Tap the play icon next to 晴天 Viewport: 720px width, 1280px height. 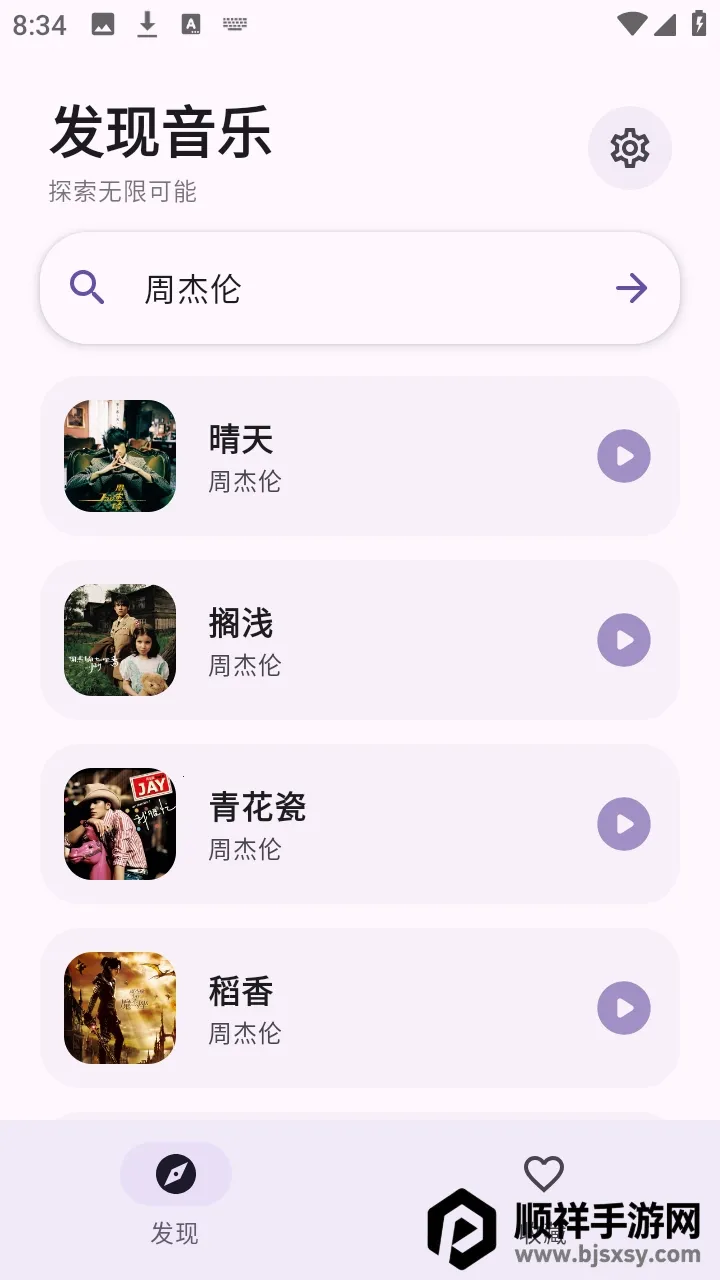tap(623, 456)
